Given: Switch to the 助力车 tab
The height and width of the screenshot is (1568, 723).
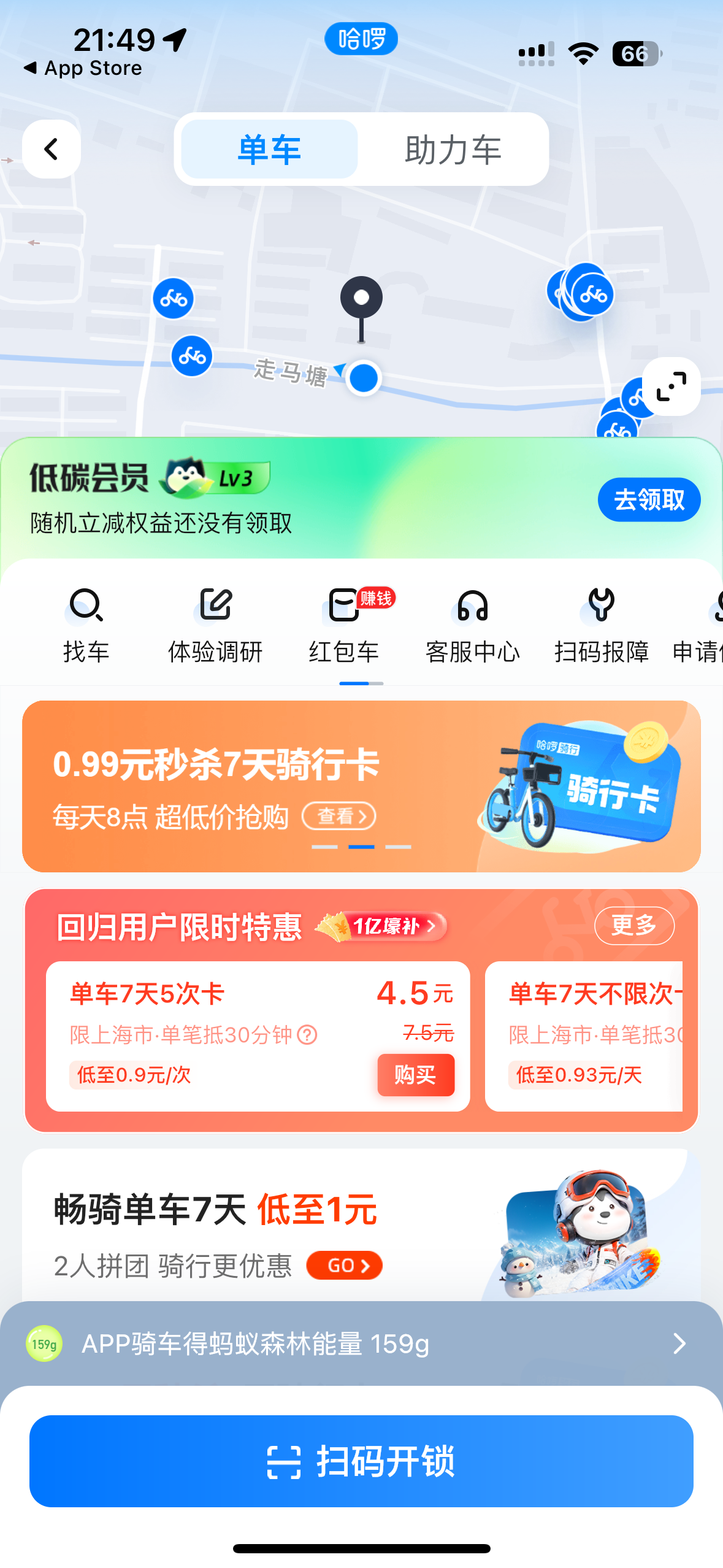Looking at the screenshot, I should [453, 150].
